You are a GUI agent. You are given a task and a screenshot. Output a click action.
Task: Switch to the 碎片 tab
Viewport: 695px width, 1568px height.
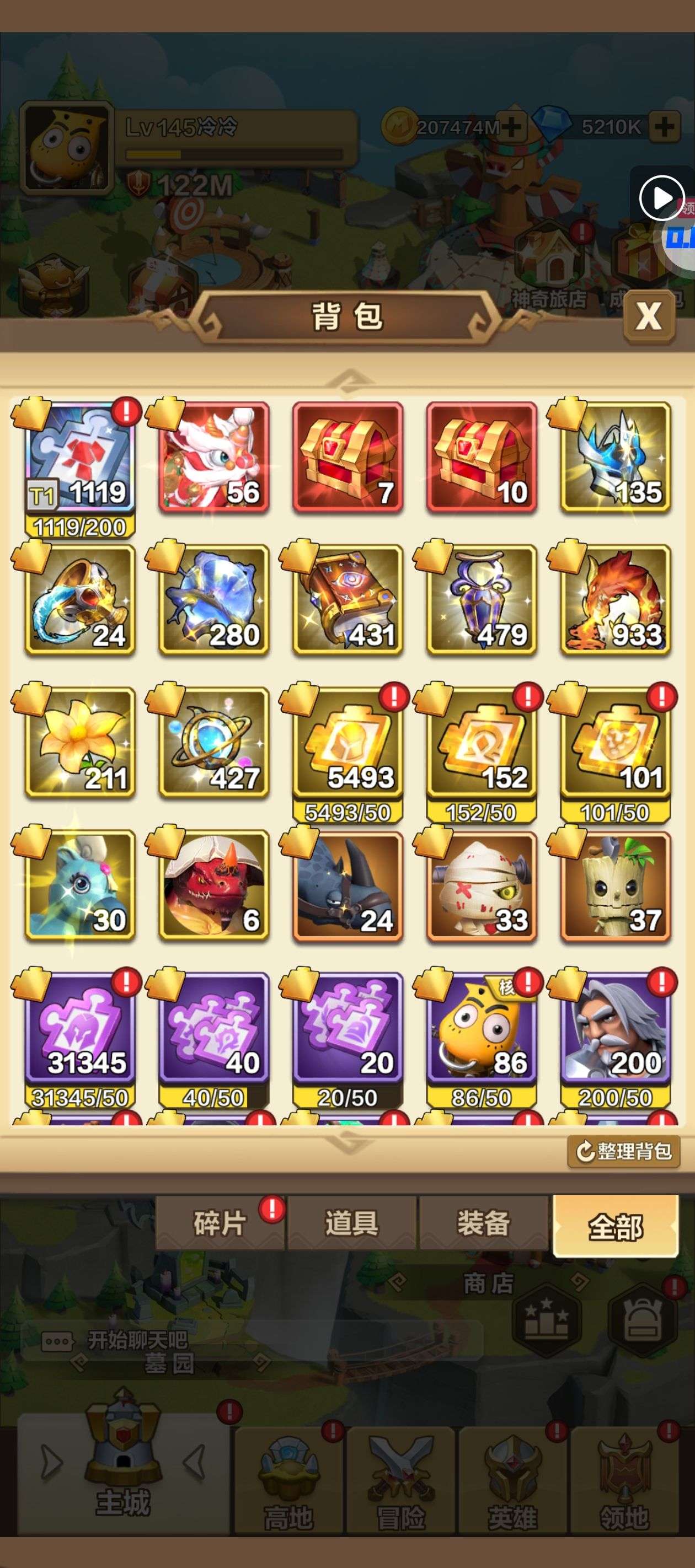(x=220, y=1222)
